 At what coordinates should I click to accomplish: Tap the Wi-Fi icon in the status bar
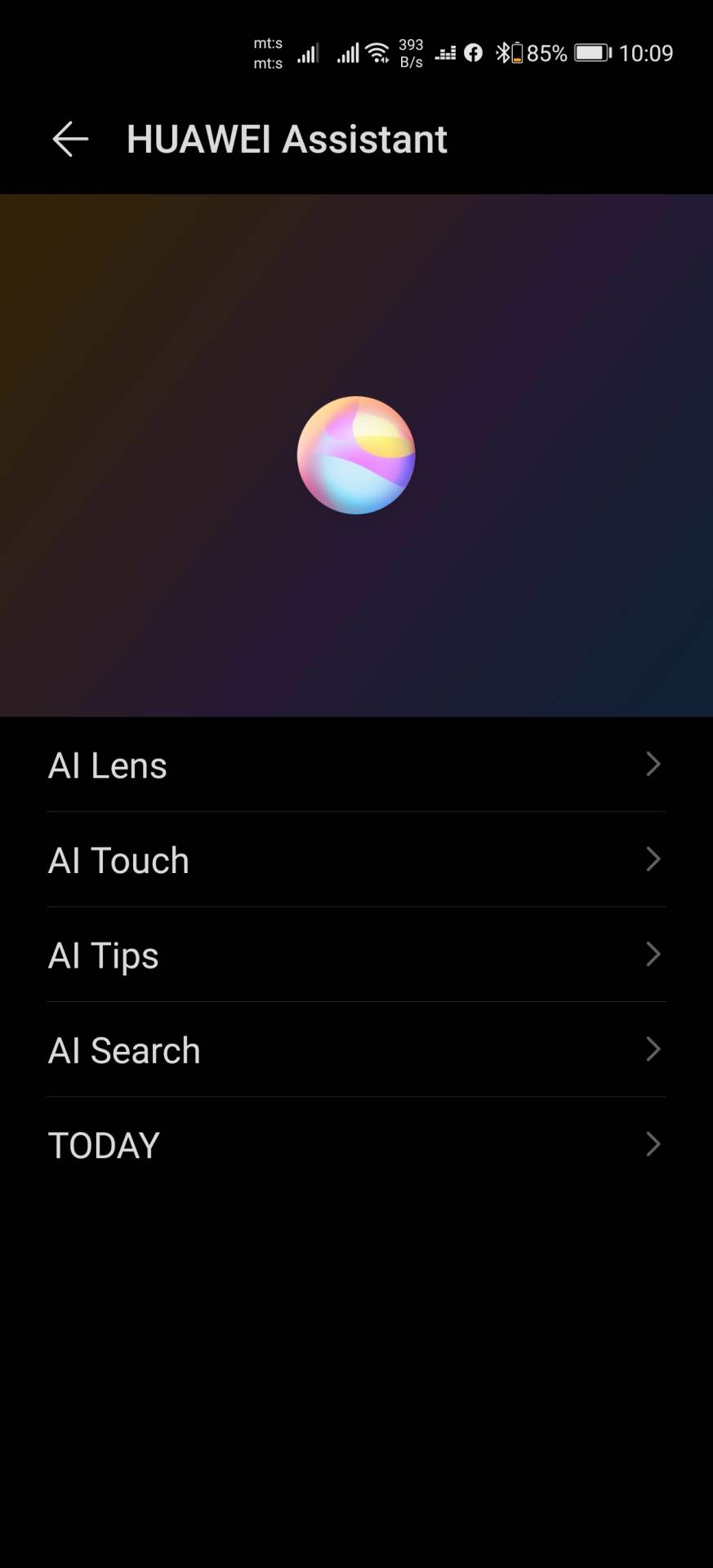tap(377, 51)
